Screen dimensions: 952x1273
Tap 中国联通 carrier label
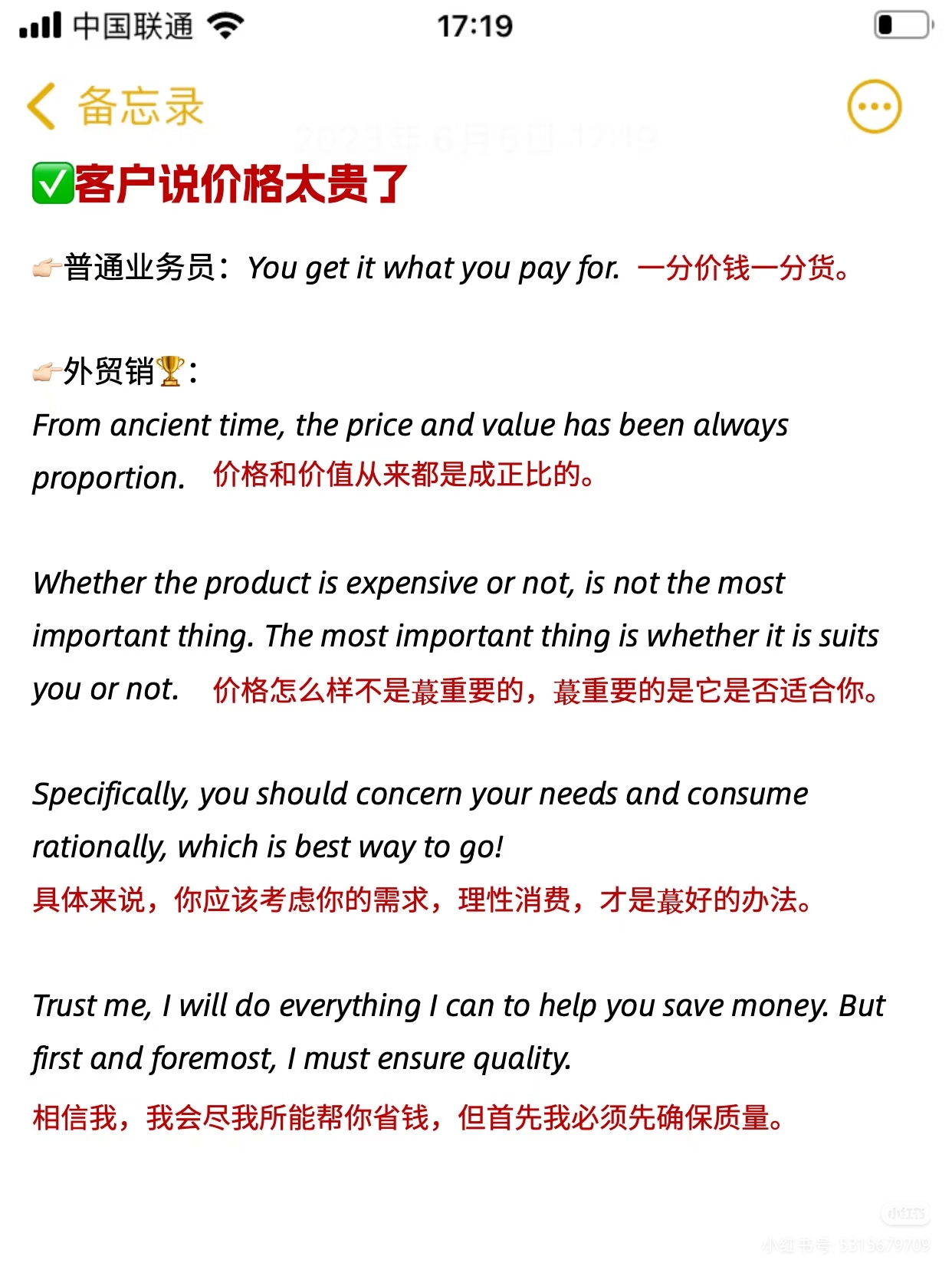[134, 25]
